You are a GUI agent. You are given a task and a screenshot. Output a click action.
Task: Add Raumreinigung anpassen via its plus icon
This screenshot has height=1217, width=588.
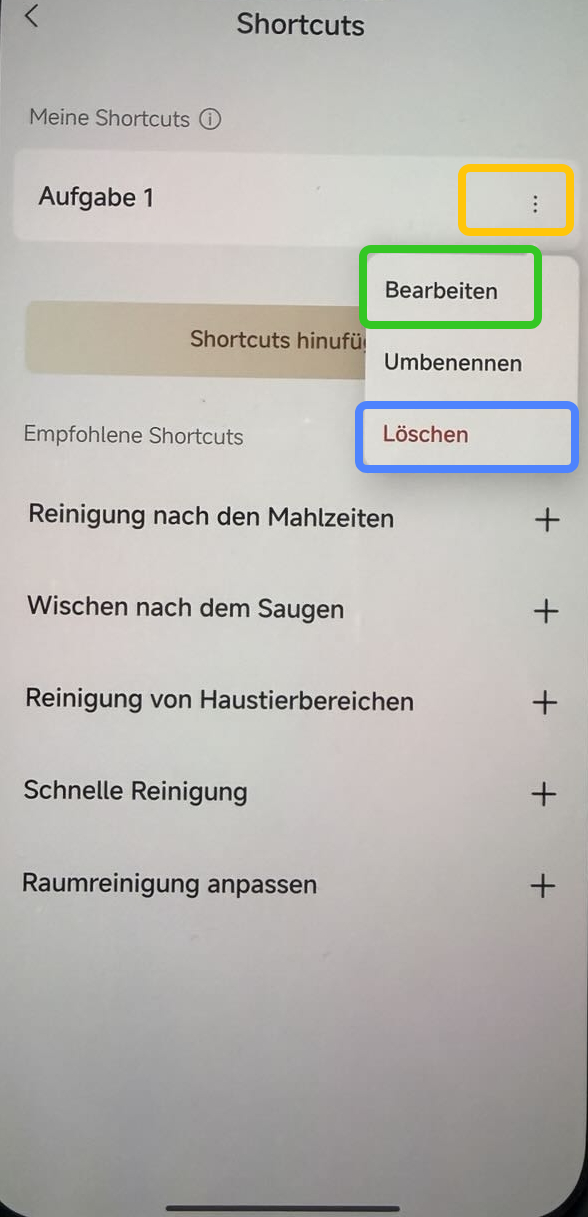(x=543, y=886)
